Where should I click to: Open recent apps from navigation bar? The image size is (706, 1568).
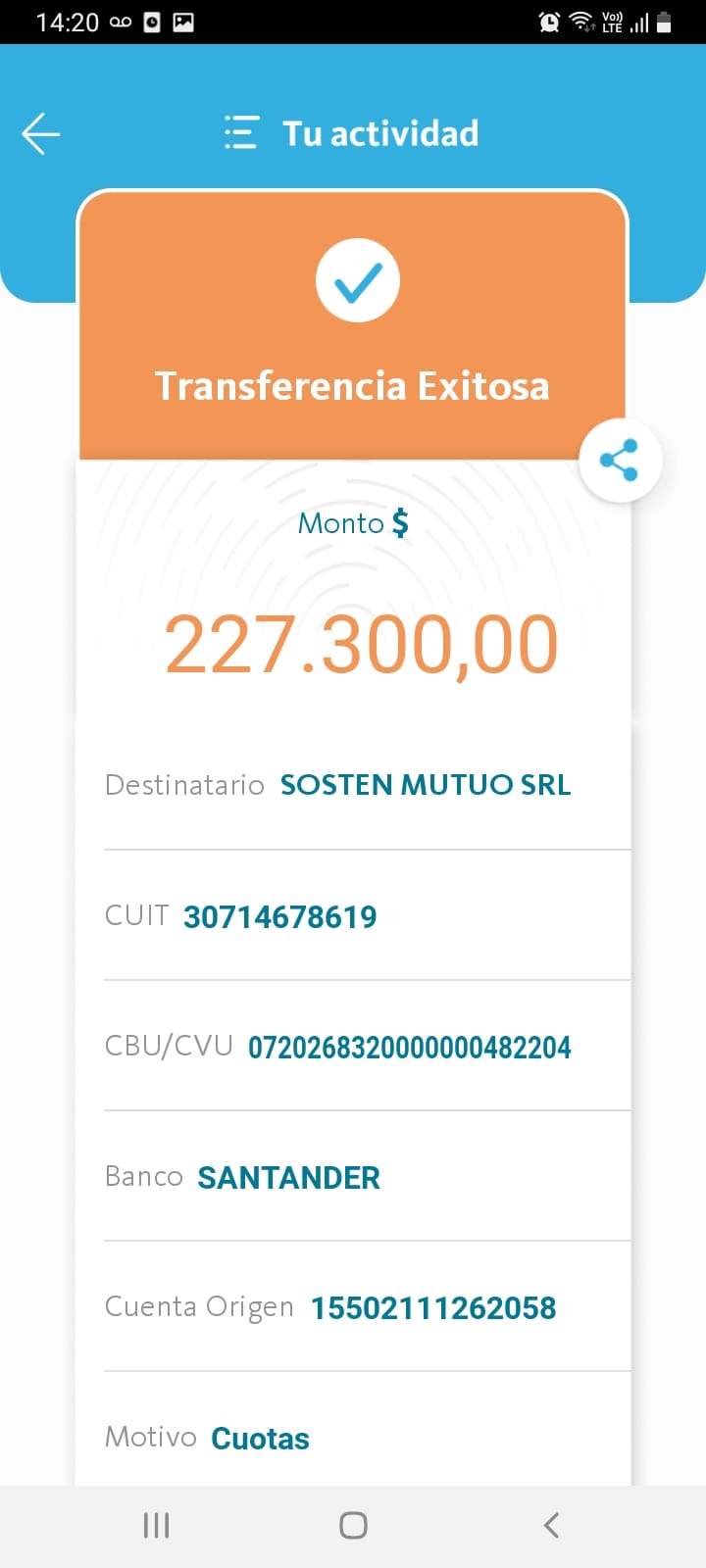tap(156, 1525)
